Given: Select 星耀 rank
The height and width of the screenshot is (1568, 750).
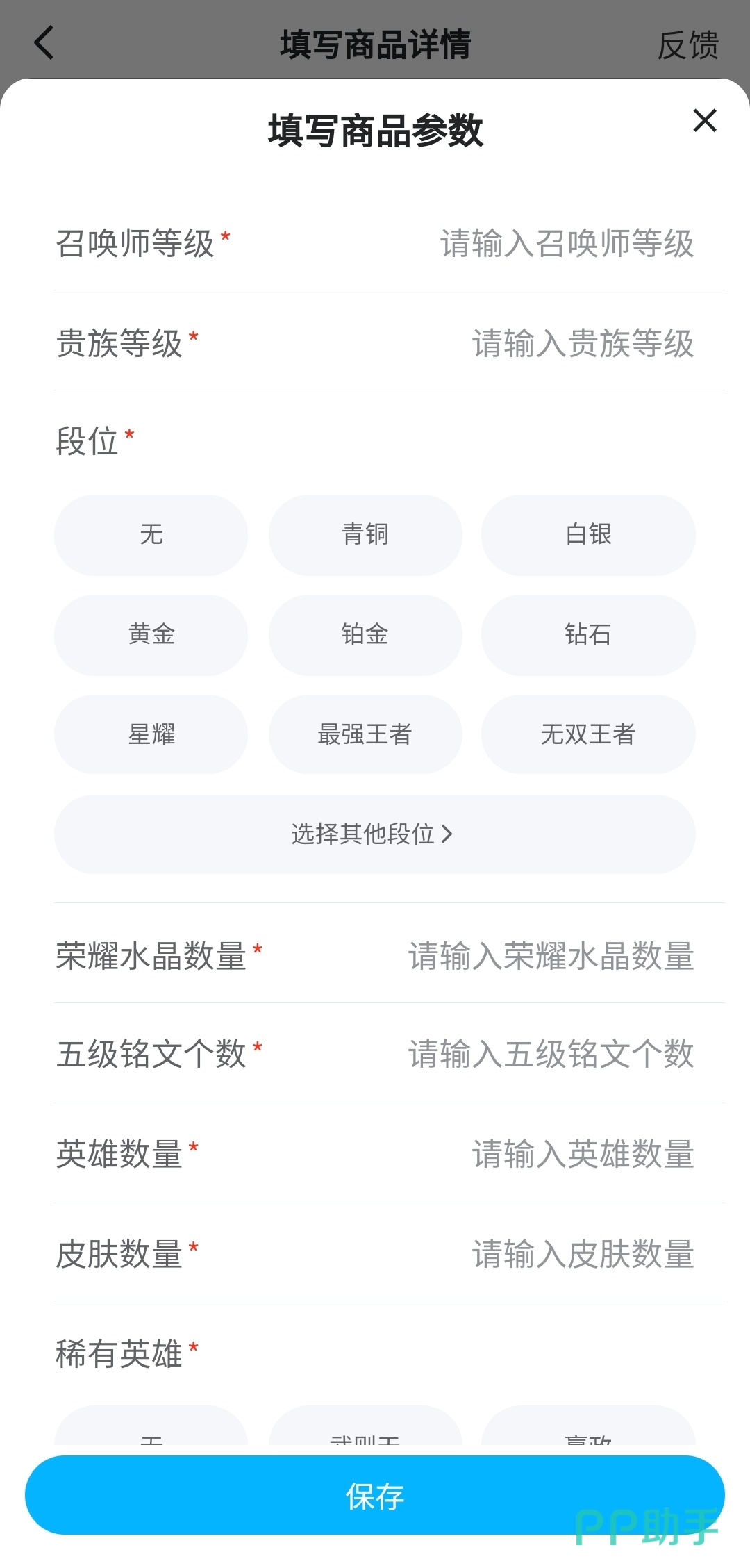Looking at the screenshot, I should (x=151, y=734).
